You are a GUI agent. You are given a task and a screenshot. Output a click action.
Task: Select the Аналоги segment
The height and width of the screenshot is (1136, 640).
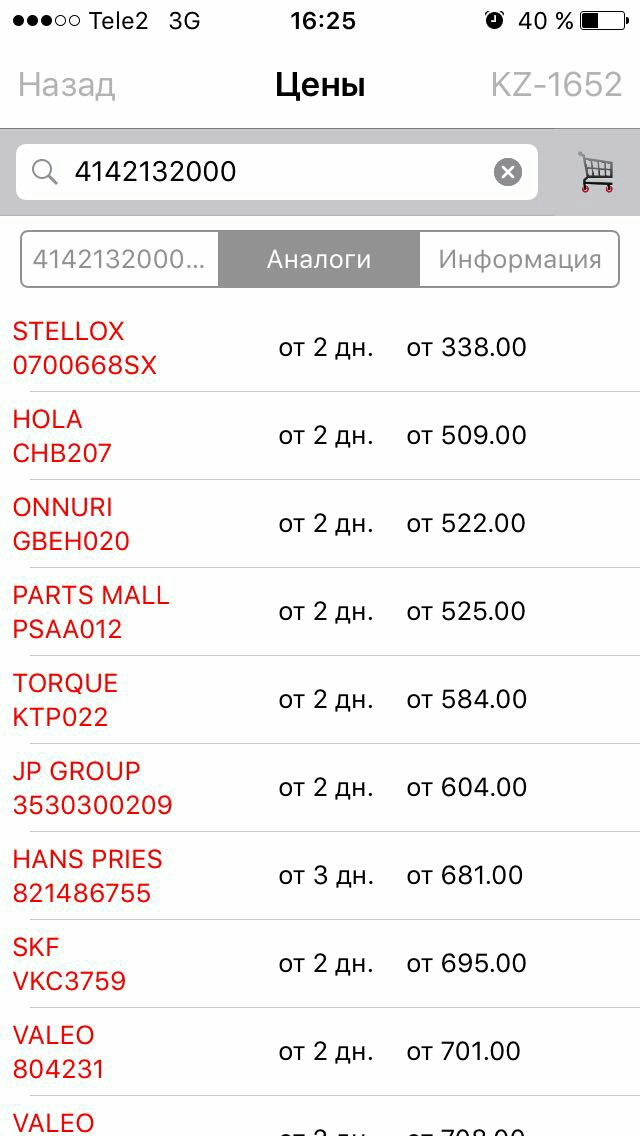click(x=319, y=259)
